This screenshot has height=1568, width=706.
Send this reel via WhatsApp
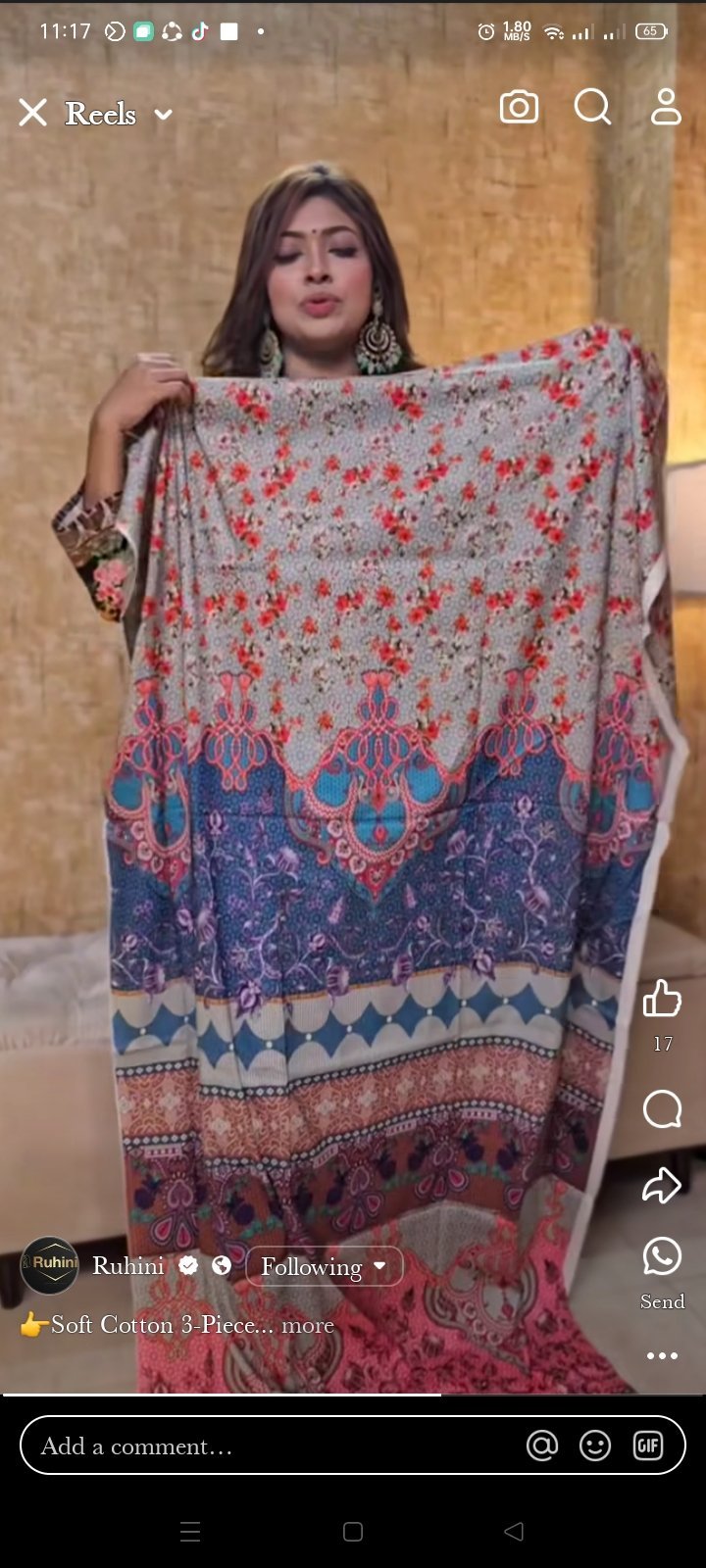tap(662, 1257)
